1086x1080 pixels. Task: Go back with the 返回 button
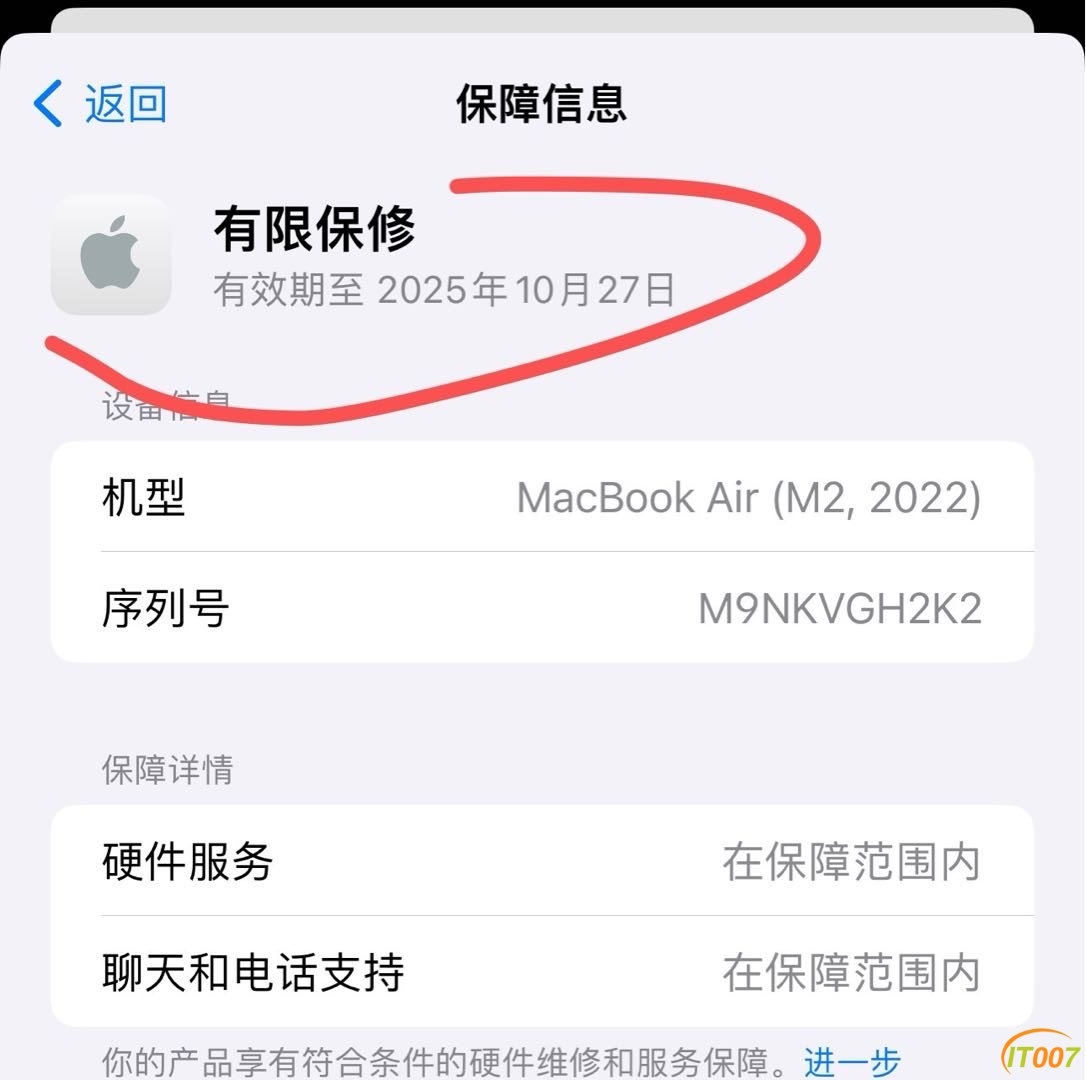click(x=101, y=104)
